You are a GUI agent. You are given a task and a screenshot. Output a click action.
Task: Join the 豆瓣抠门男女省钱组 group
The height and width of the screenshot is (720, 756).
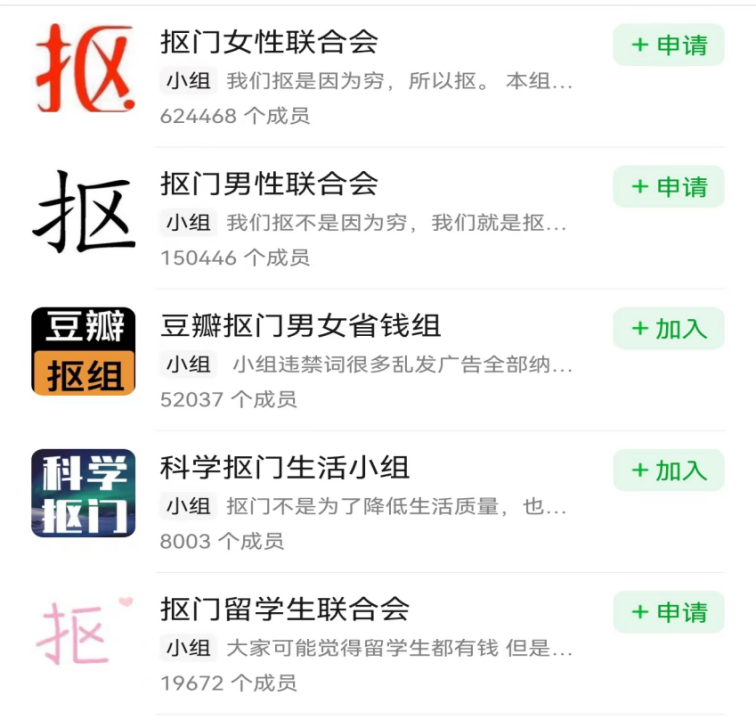click(x=668, y=329)
